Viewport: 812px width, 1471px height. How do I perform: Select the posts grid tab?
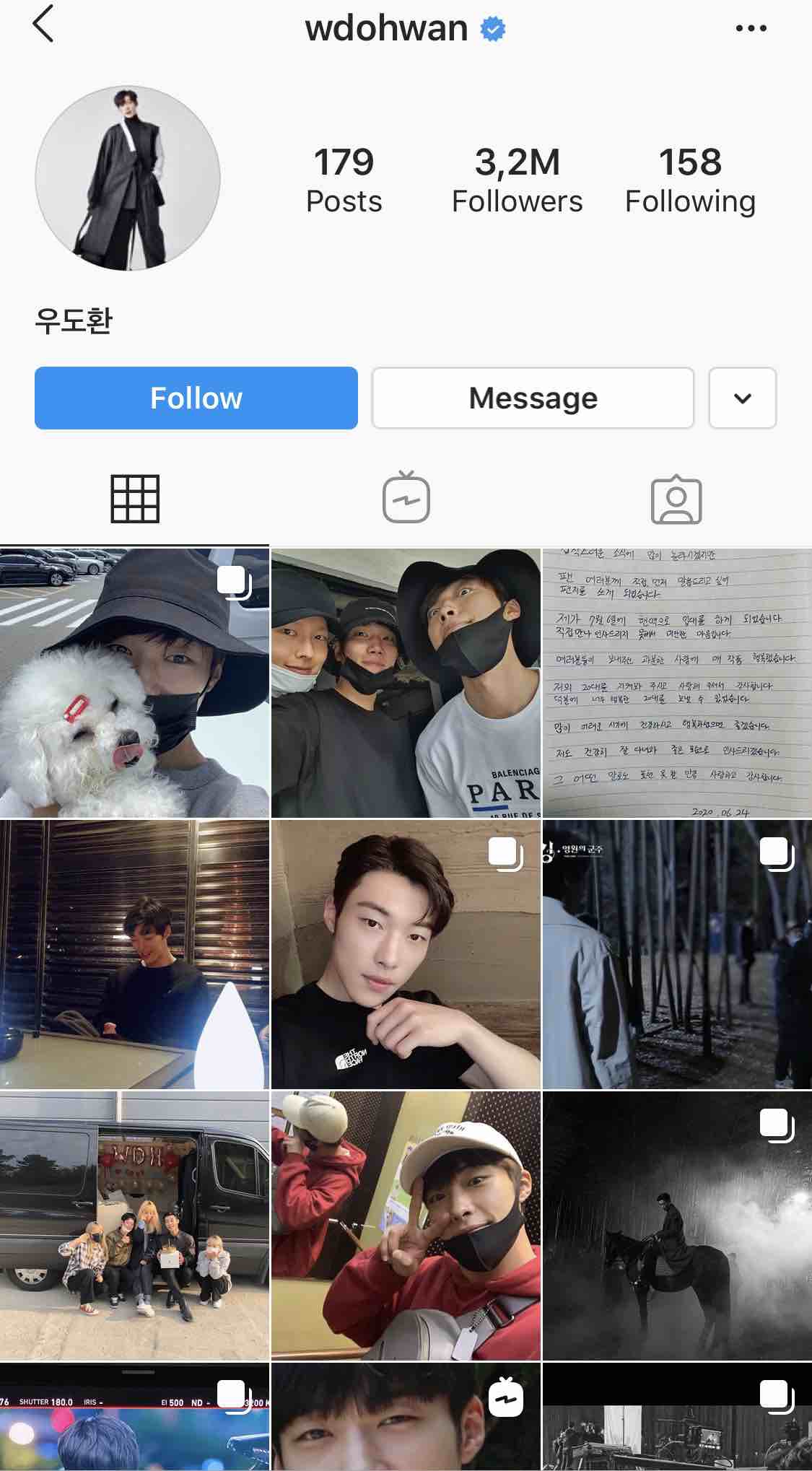[135, 498]
